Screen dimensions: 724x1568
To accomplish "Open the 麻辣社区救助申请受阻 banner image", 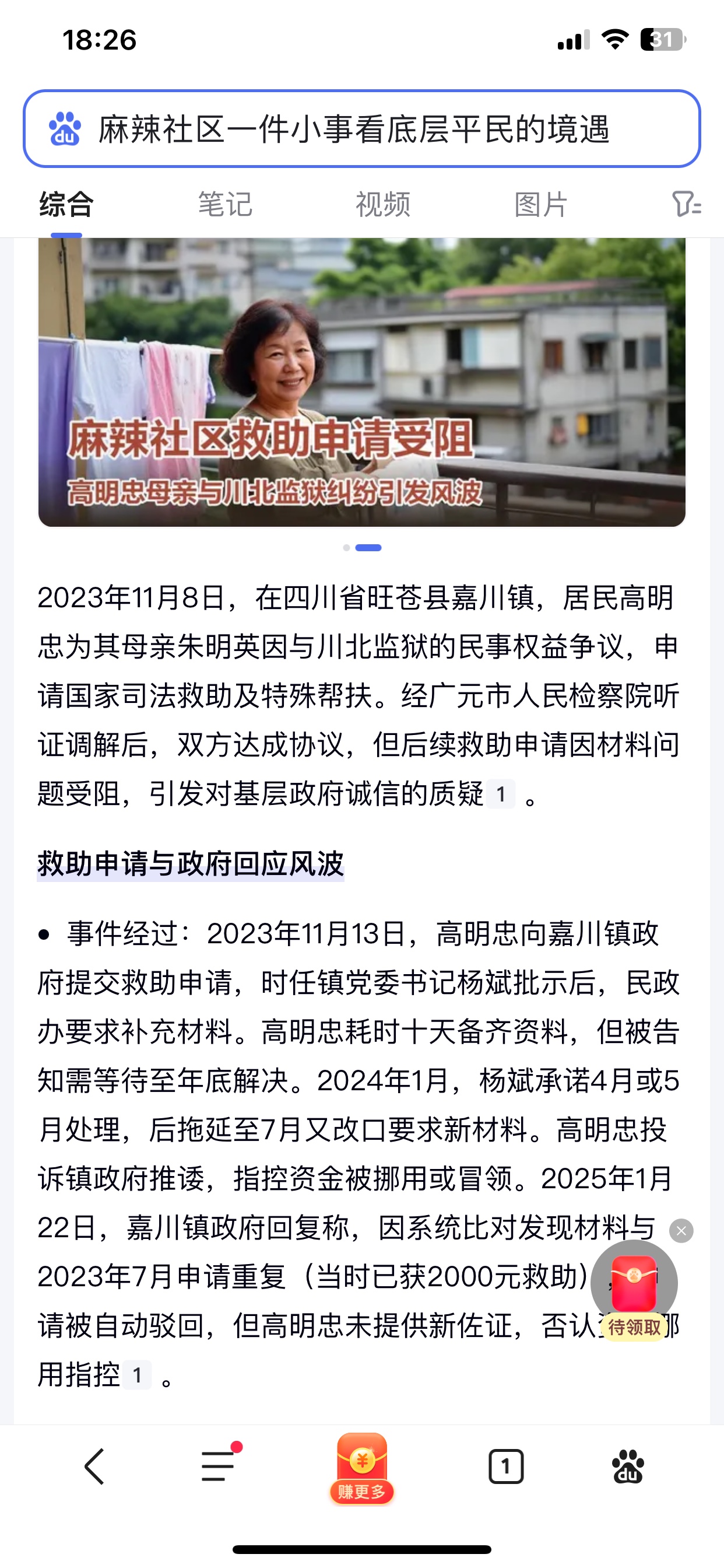I will [361, 382].
